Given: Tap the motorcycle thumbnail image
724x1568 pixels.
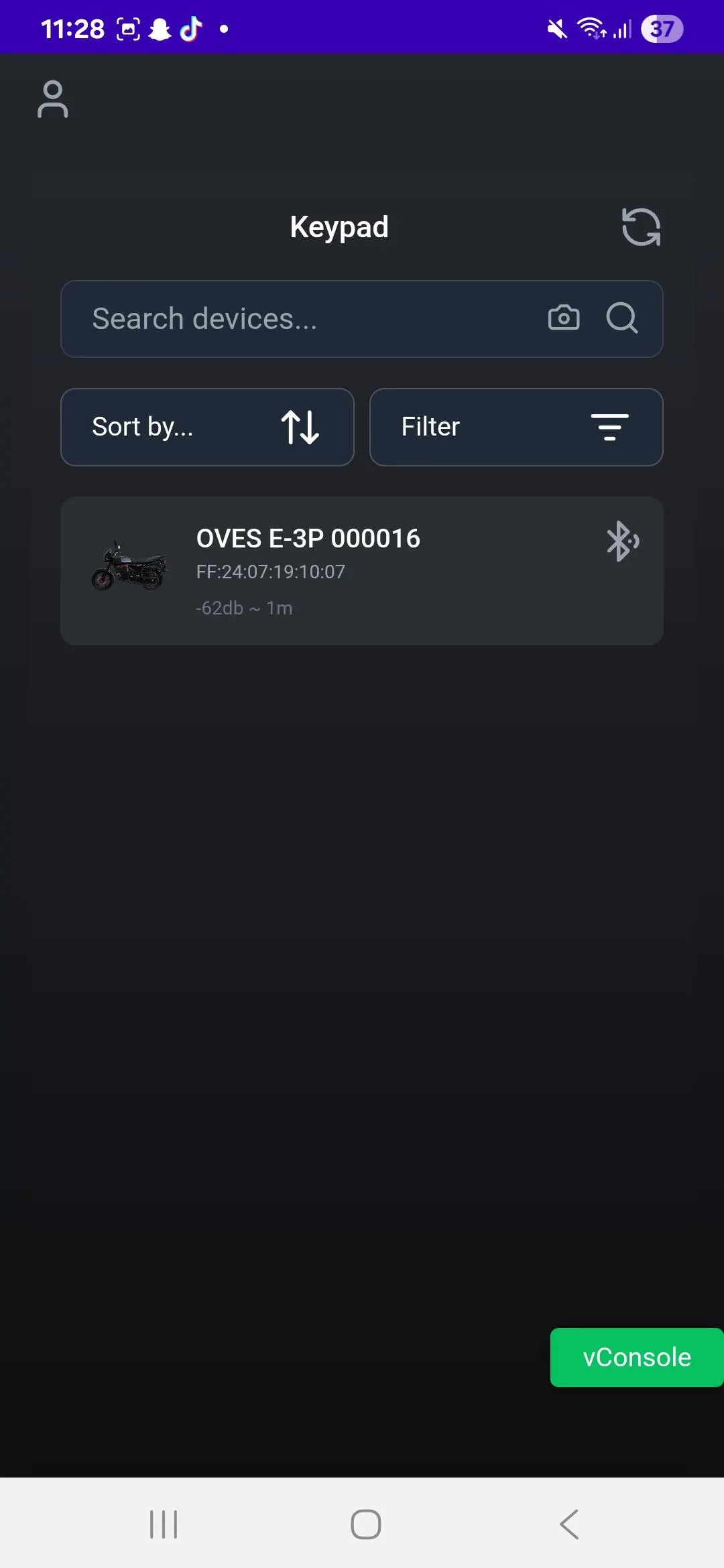Looking at the screenshot, I should [131, 570].
